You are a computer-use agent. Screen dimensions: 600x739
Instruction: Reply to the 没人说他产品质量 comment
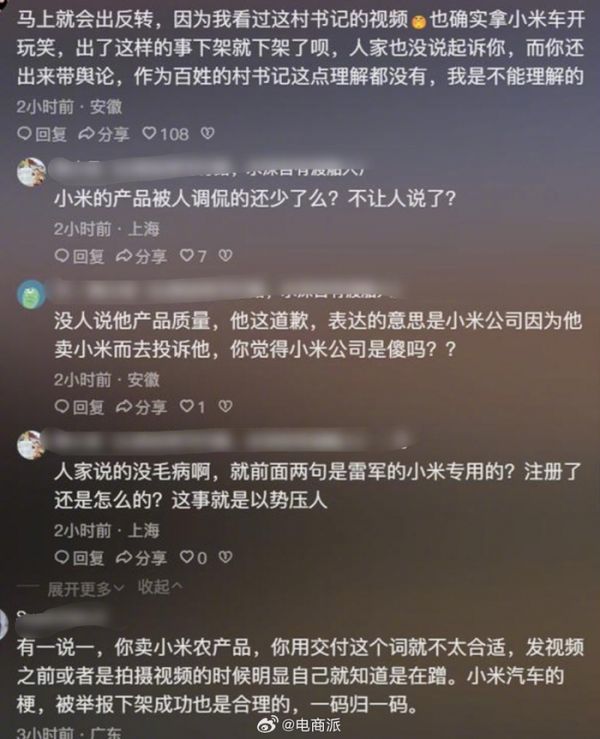pyautogui.click(x=80, y=407)
